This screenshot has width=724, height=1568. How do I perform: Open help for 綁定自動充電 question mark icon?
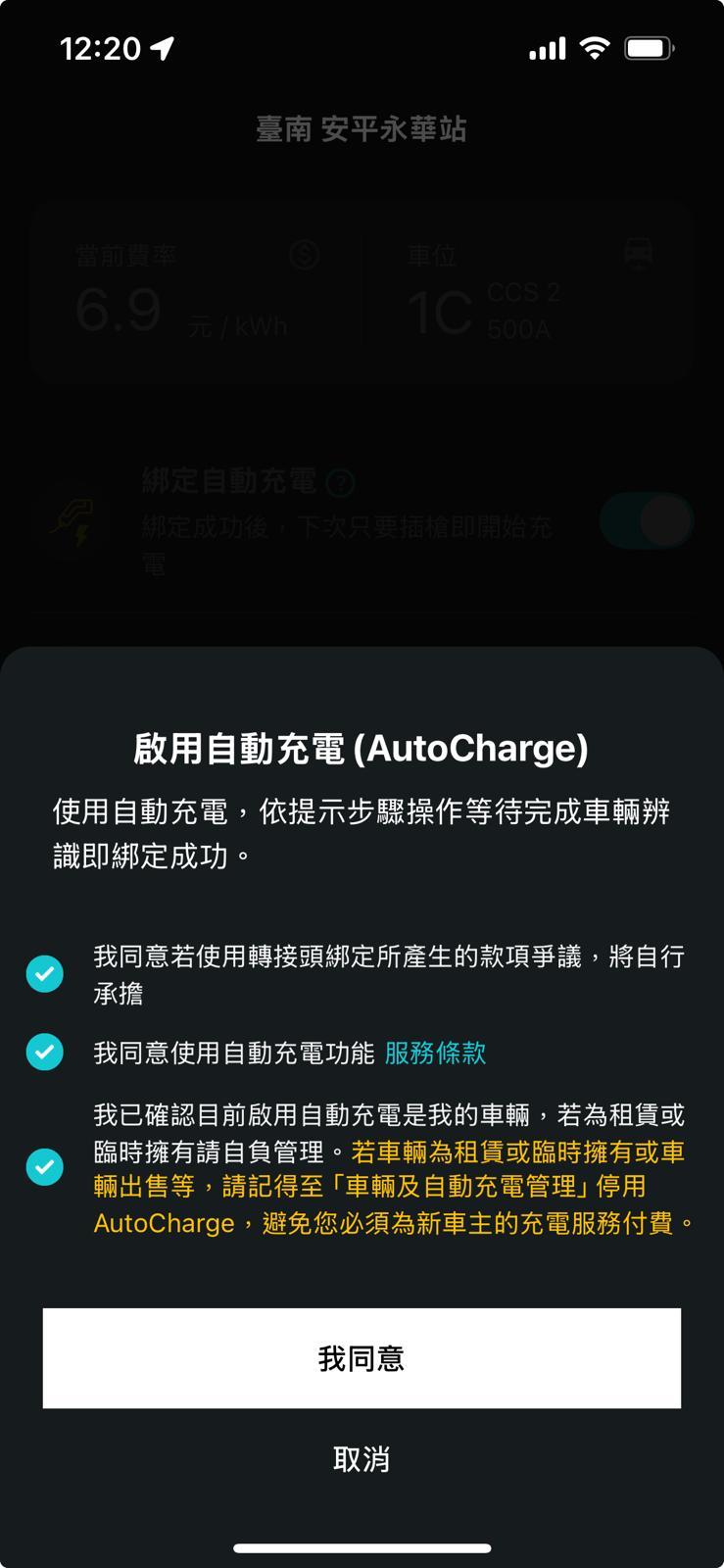pyautogui.click(x=339, y=483)
